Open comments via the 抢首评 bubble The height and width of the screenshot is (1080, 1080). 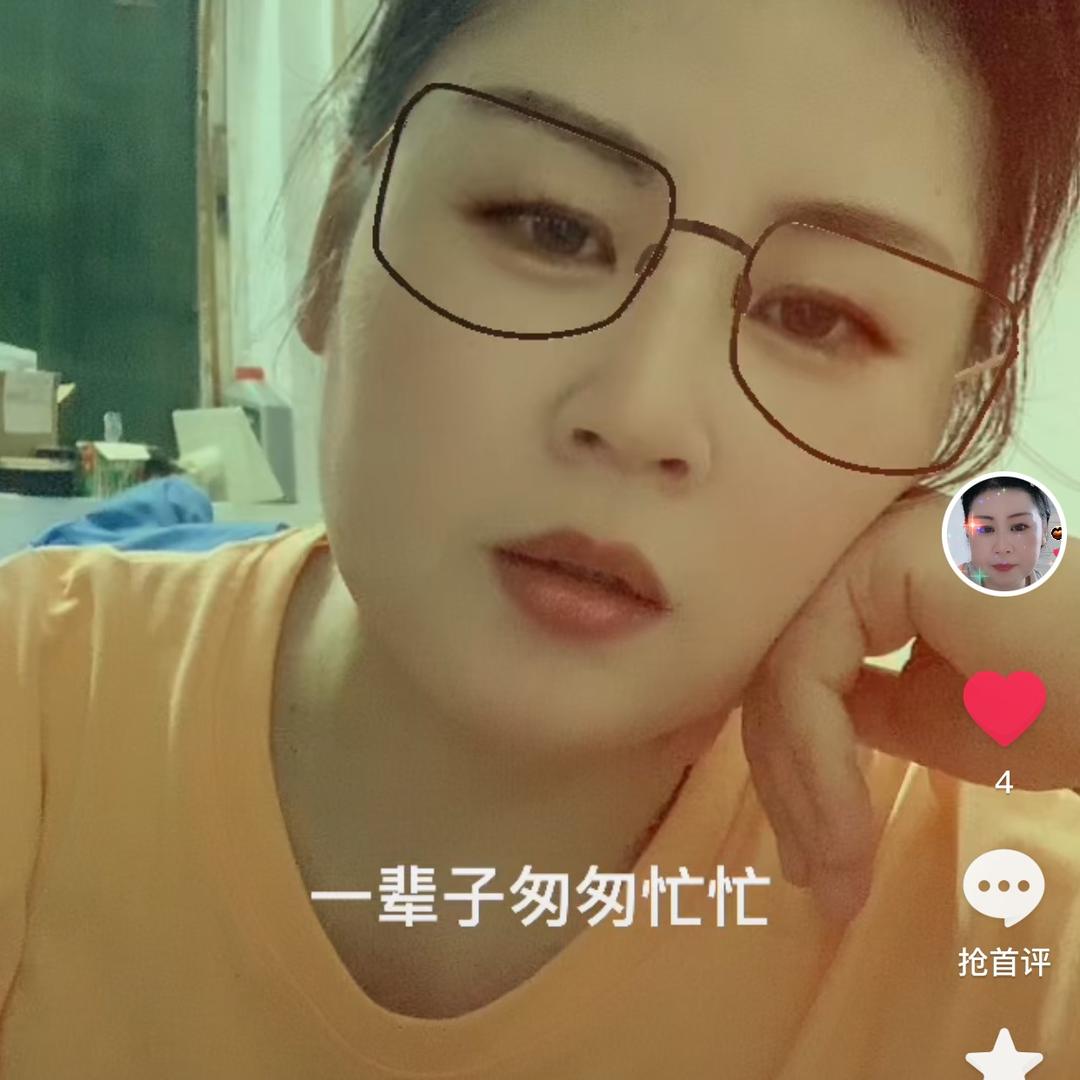[1004, 889]
